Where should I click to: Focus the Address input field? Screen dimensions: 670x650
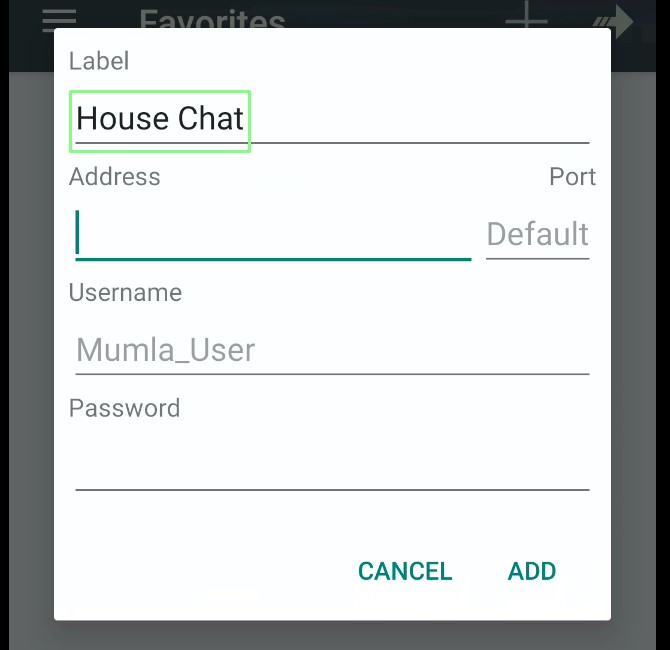pyautogui.click(x=272, y=234)
